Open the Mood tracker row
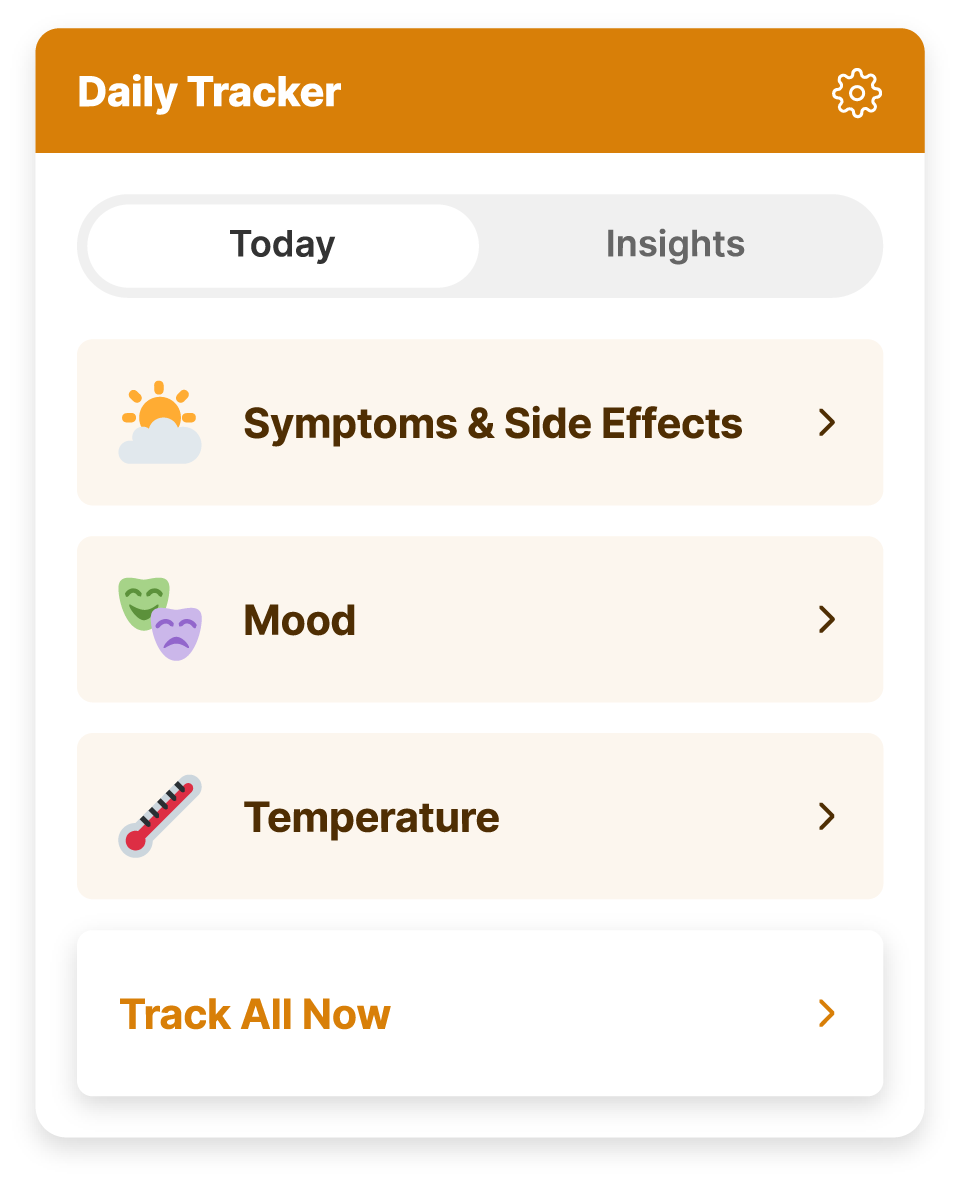Image resolution: width=960 pixels, height=1183 pixels. (x=480, y=620)
